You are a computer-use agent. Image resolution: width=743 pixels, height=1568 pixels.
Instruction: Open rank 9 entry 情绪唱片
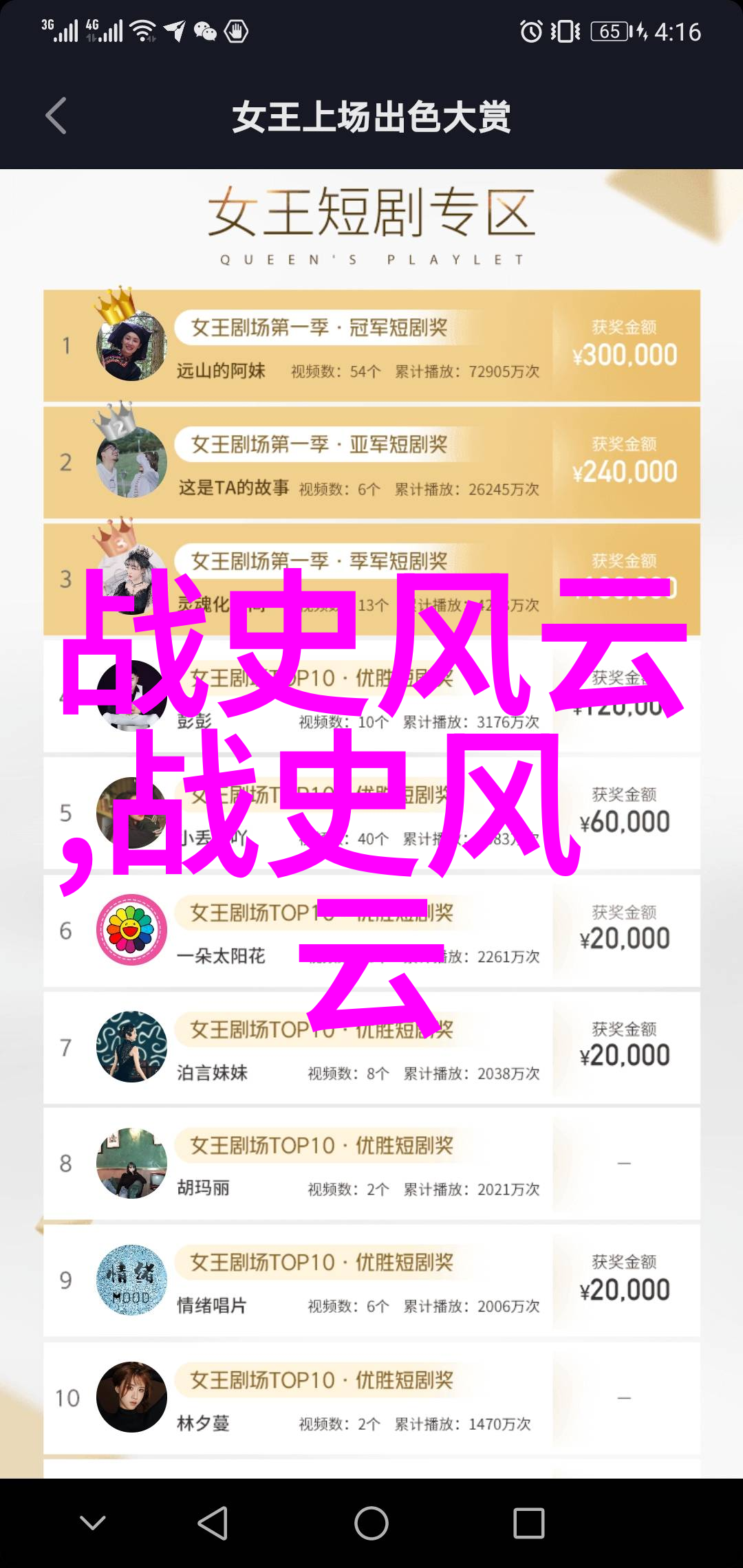(371, 1281)
